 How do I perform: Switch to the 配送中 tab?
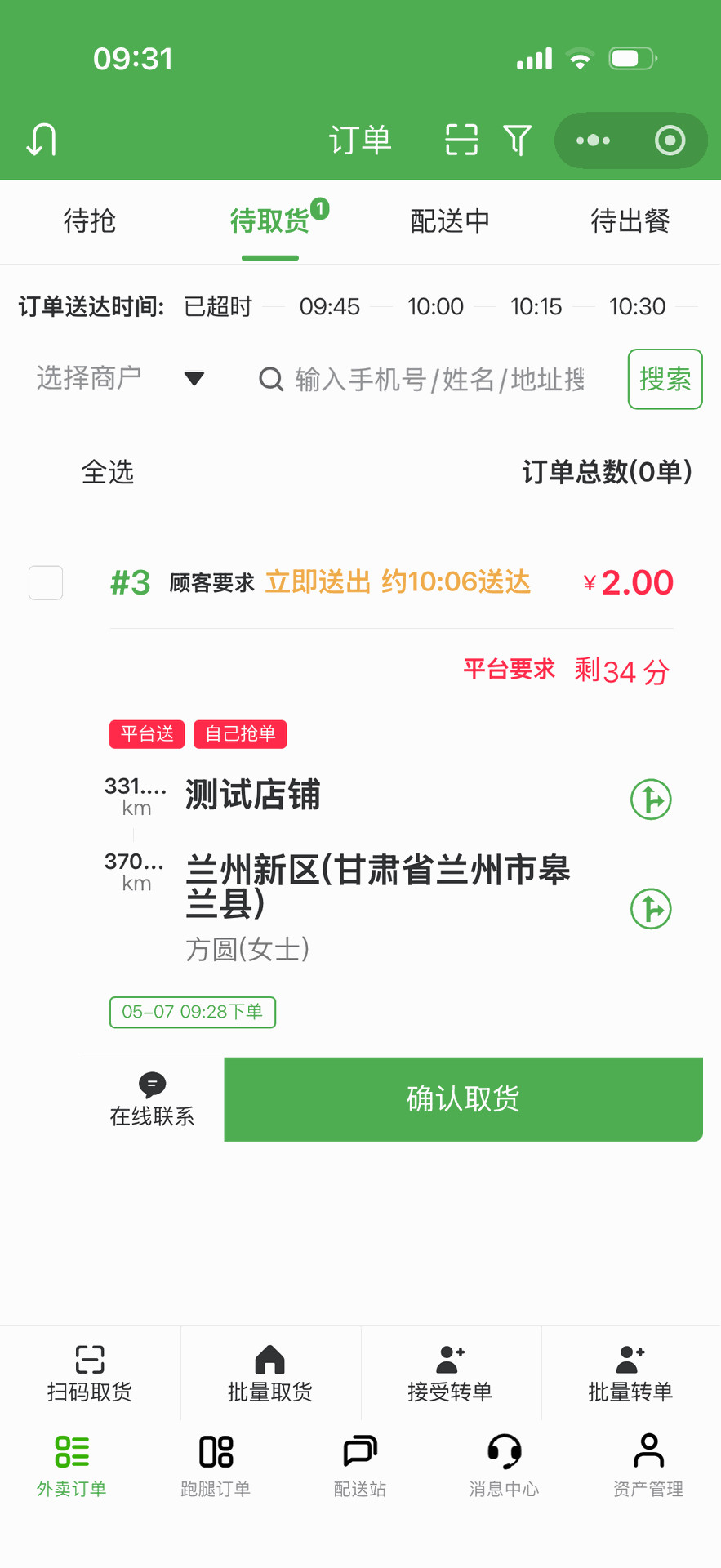point(450,220)
